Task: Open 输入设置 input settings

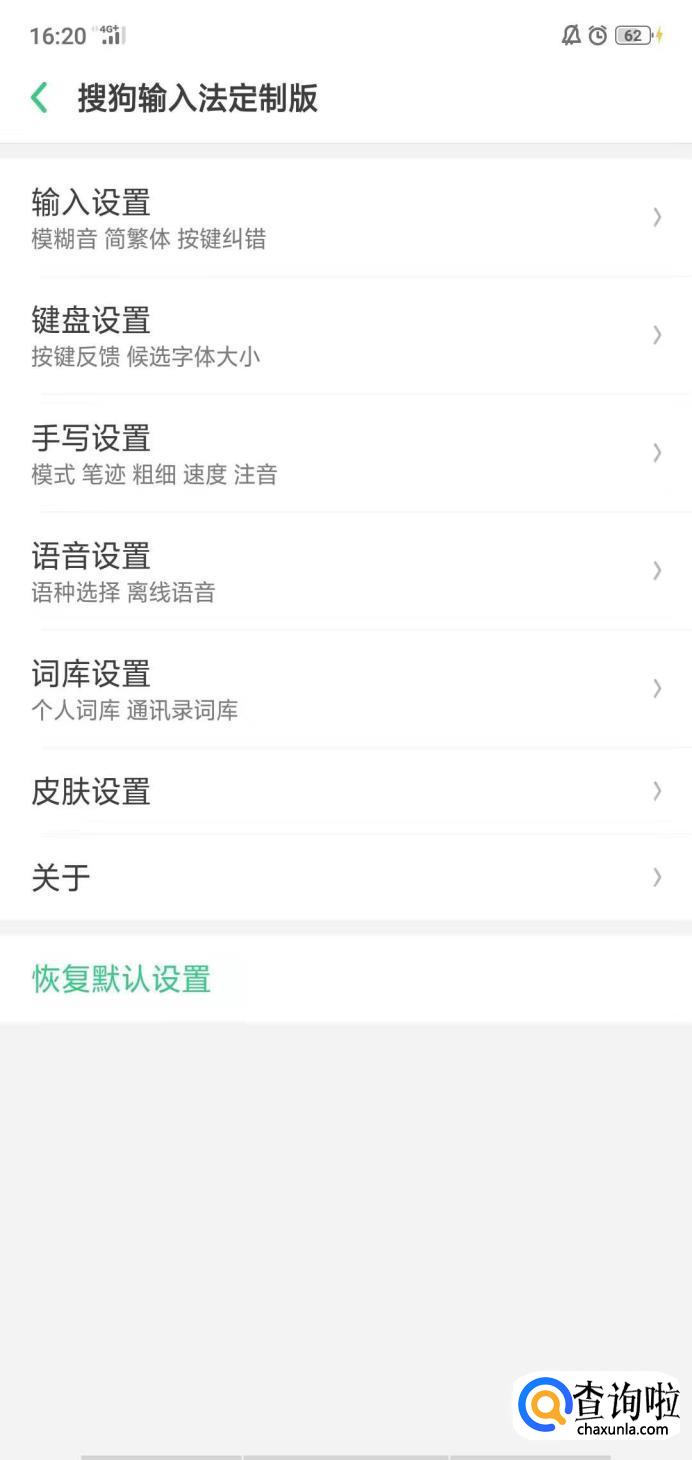Action: pyautogui.click(x=346, y=218)
